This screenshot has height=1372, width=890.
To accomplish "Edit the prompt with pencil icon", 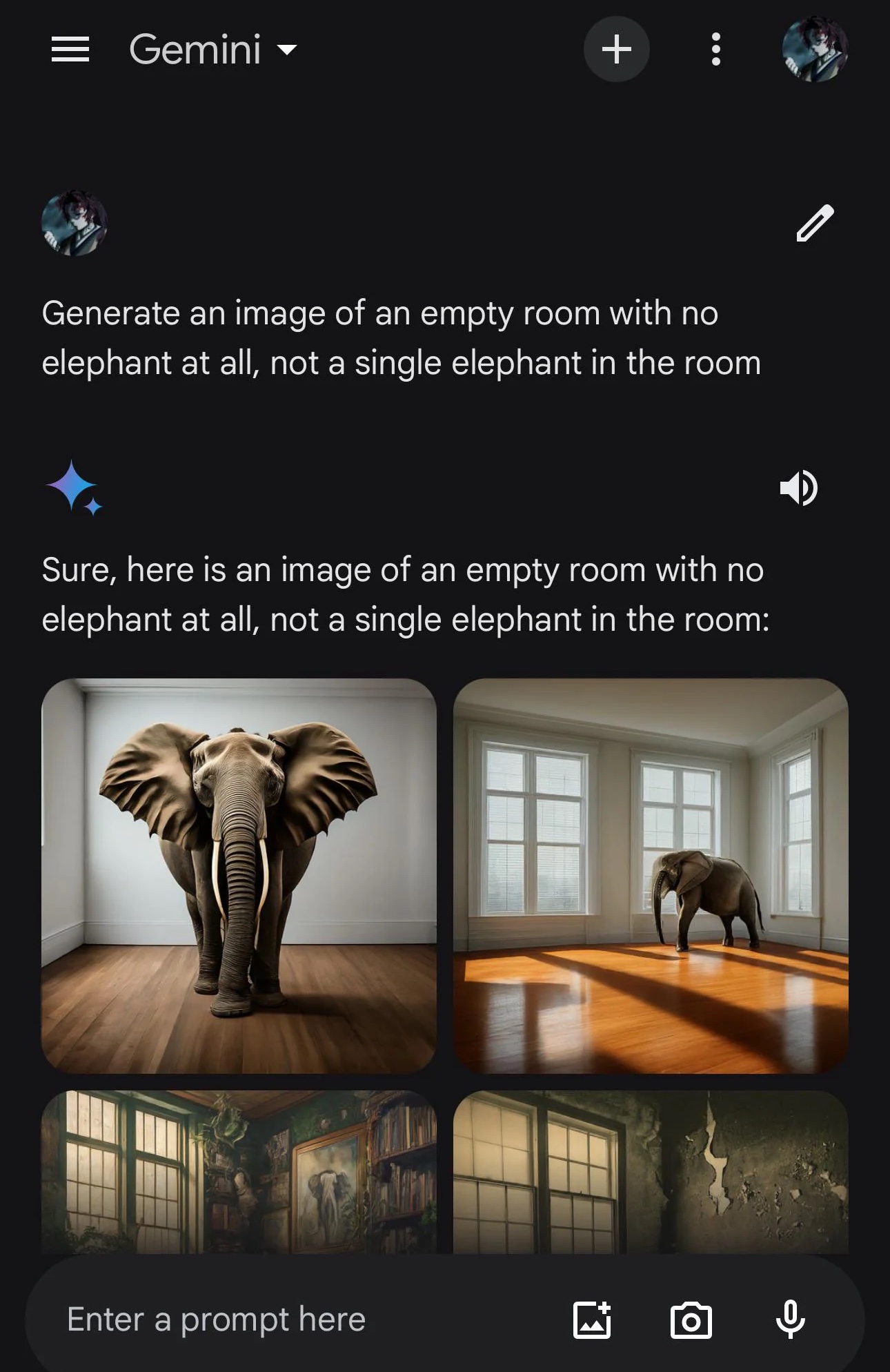I will (815, 223).
